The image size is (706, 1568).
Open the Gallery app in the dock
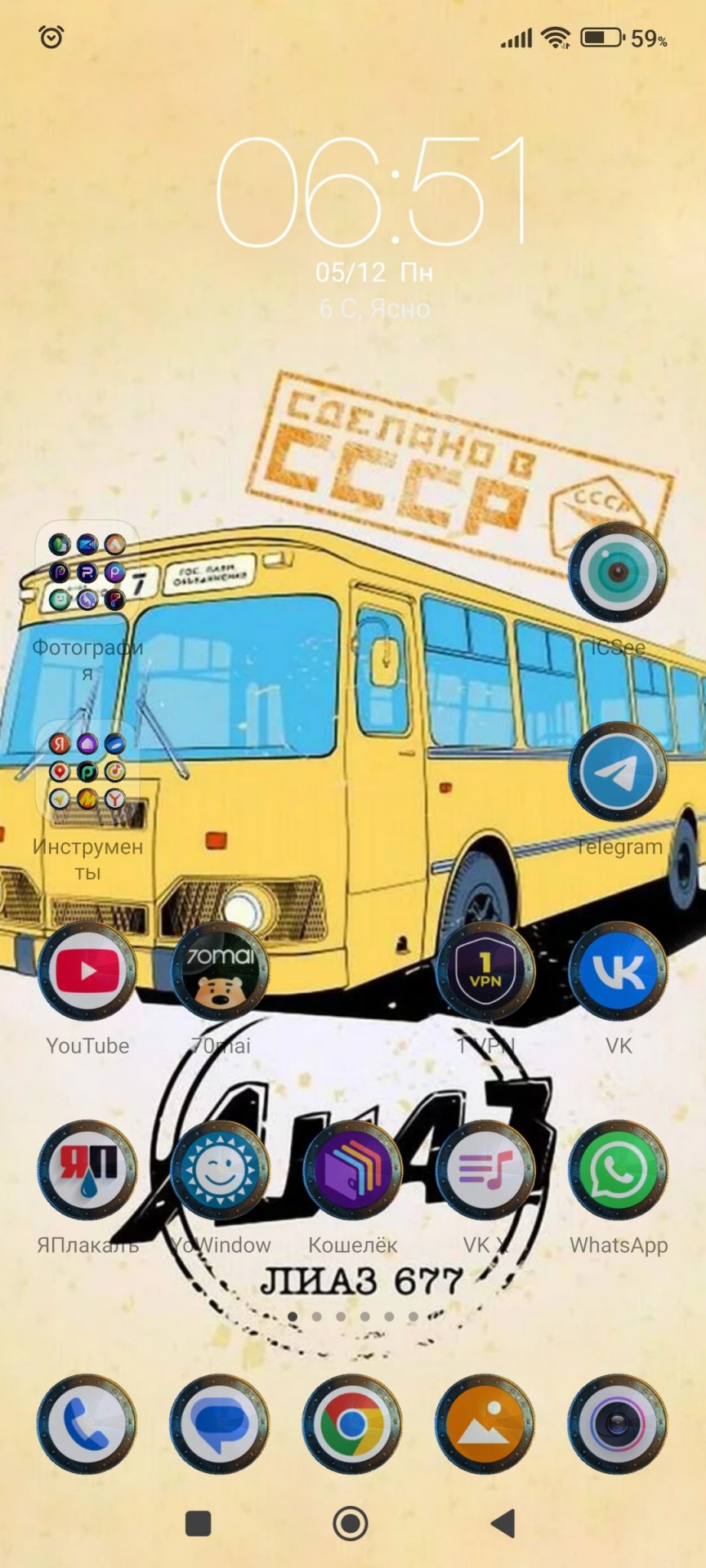[x=485, y=1424]
